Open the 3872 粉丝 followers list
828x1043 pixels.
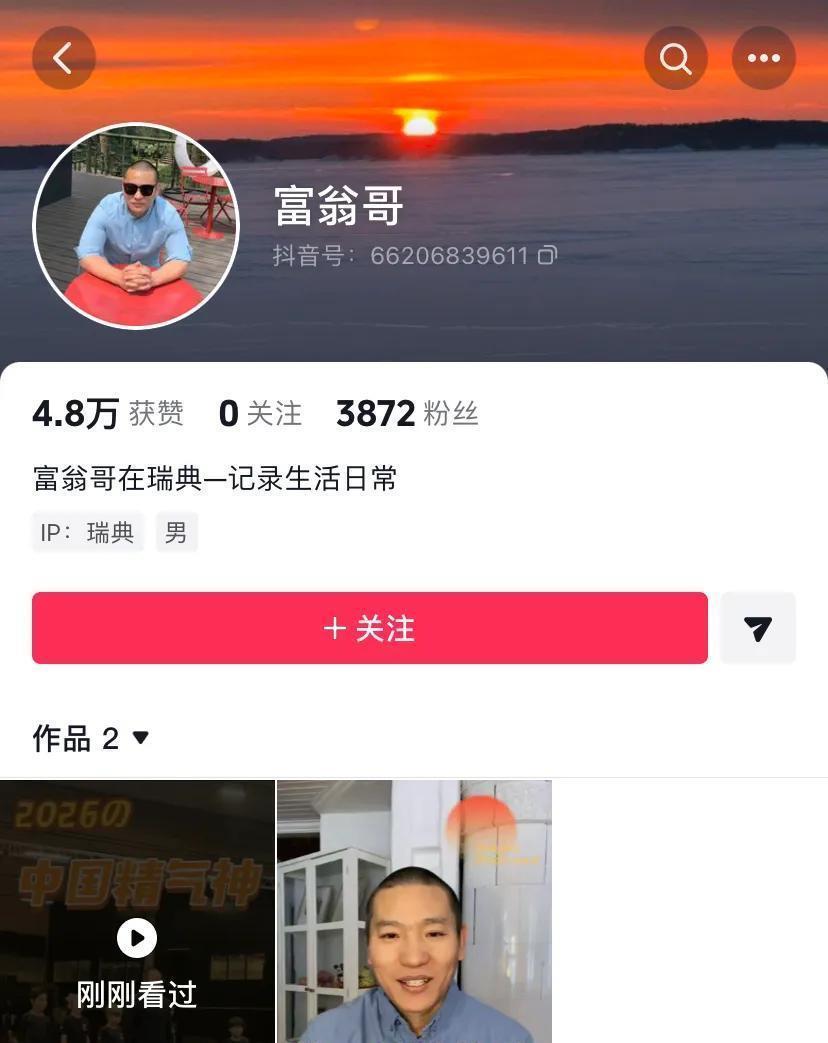point(407,413)
